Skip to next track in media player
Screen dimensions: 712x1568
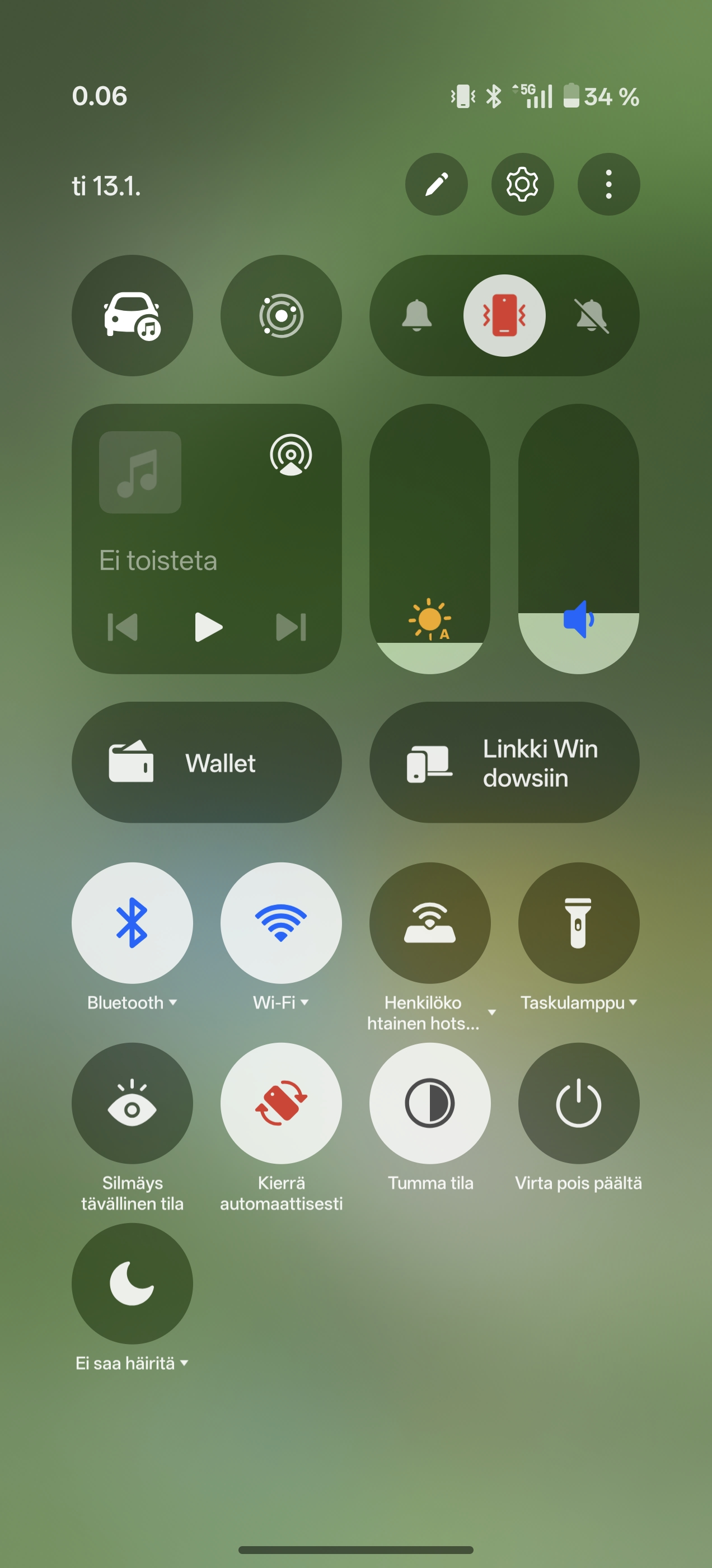(291, 627)
